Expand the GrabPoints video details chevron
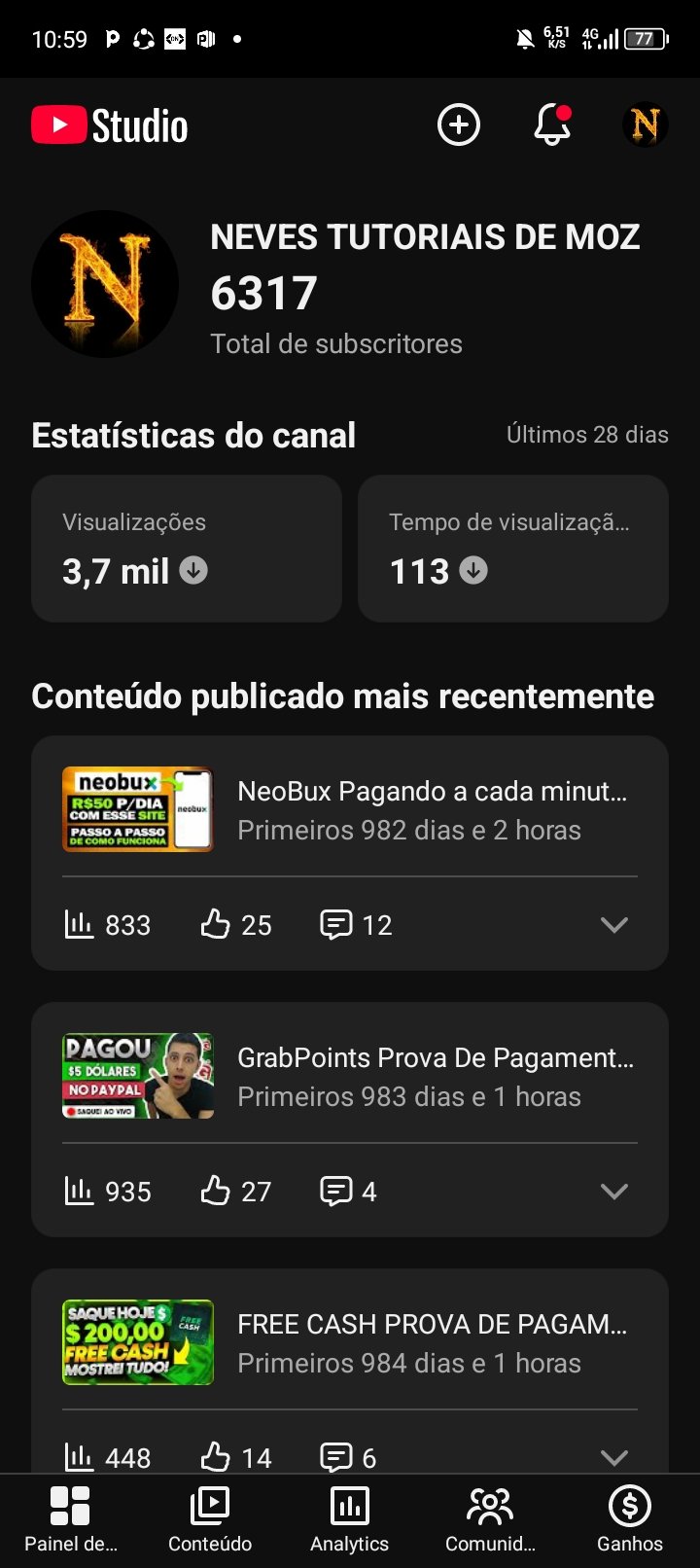The width and height of the screenshot is (700, 1568). coord(613,1192)
